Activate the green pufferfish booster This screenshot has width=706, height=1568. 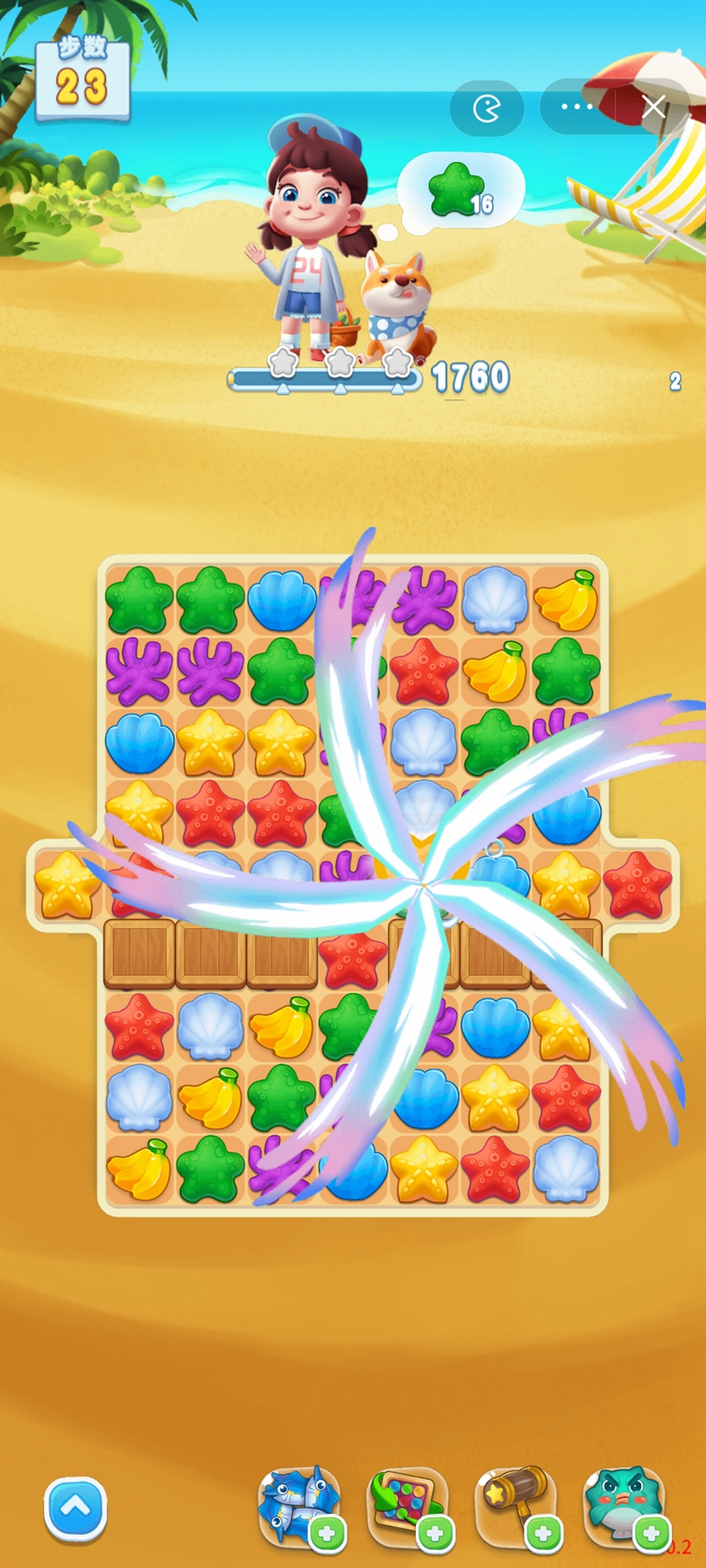(625, 1505)
